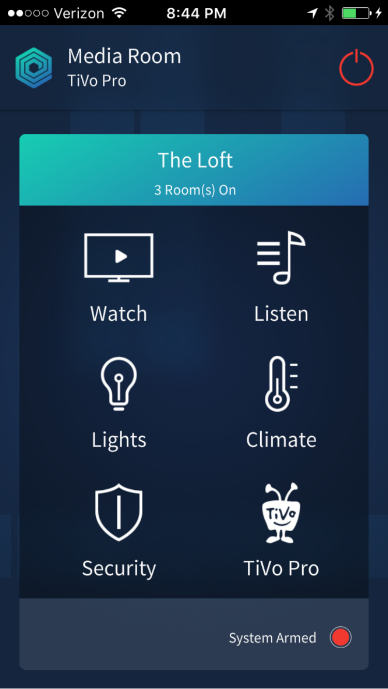Open Climate settings

pos(281,403)
